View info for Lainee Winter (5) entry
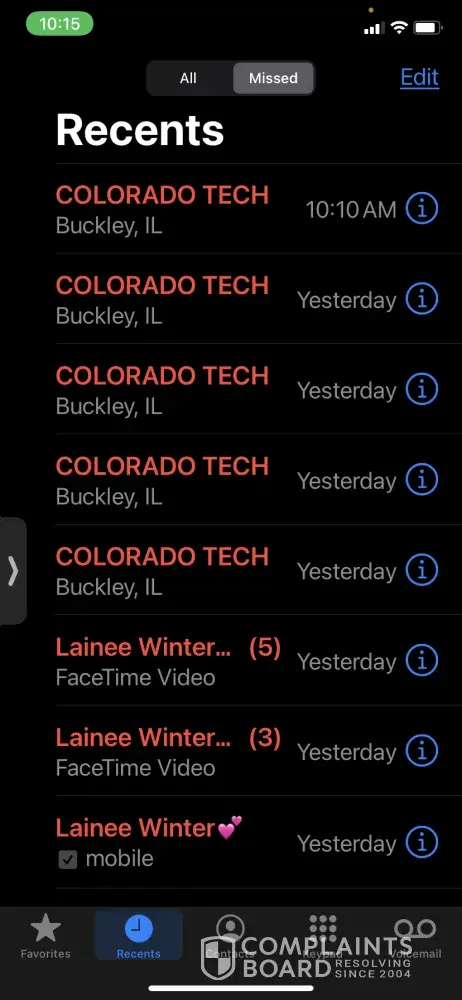462x1000 pixels. (x=422, y=659)
